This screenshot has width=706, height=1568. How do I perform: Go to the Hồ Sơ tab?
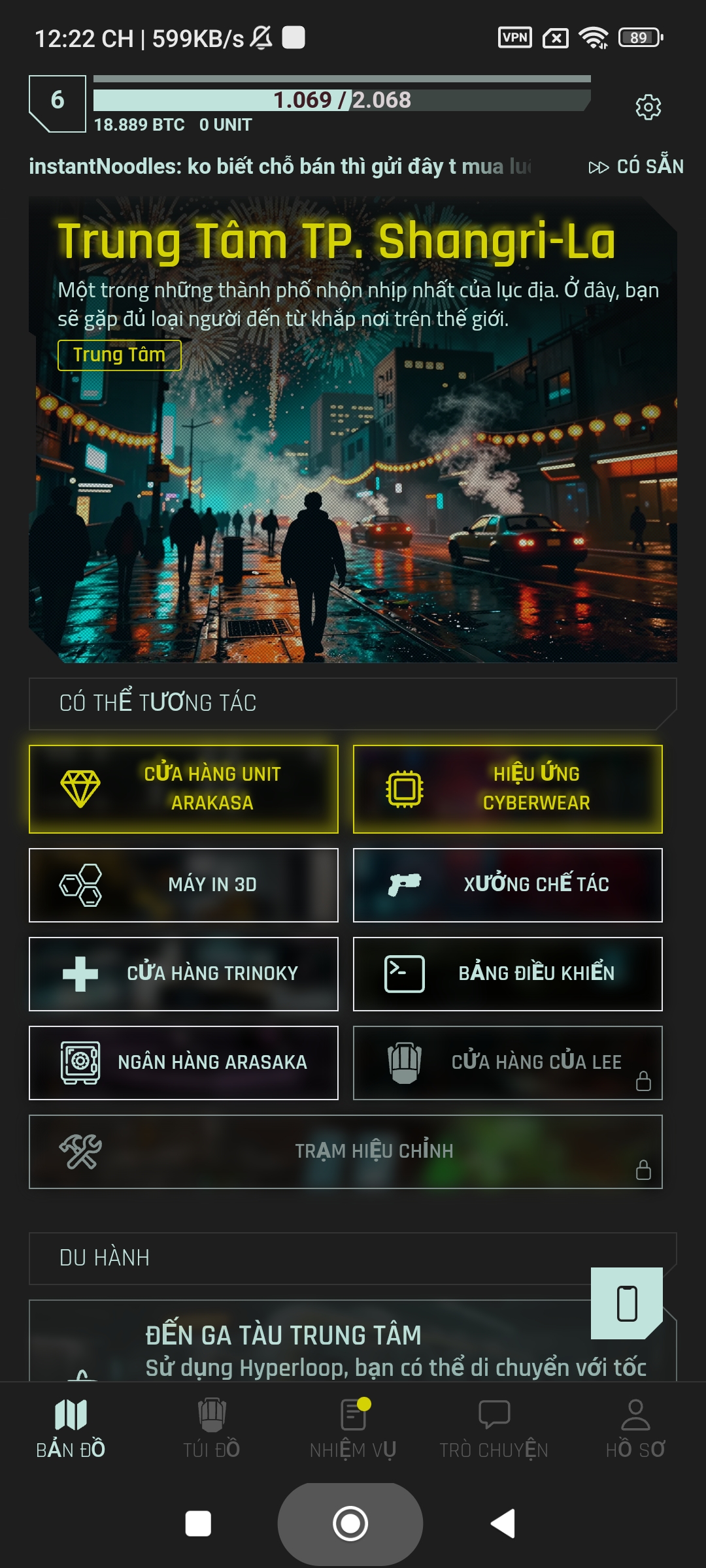click(x=635, y=1429)
